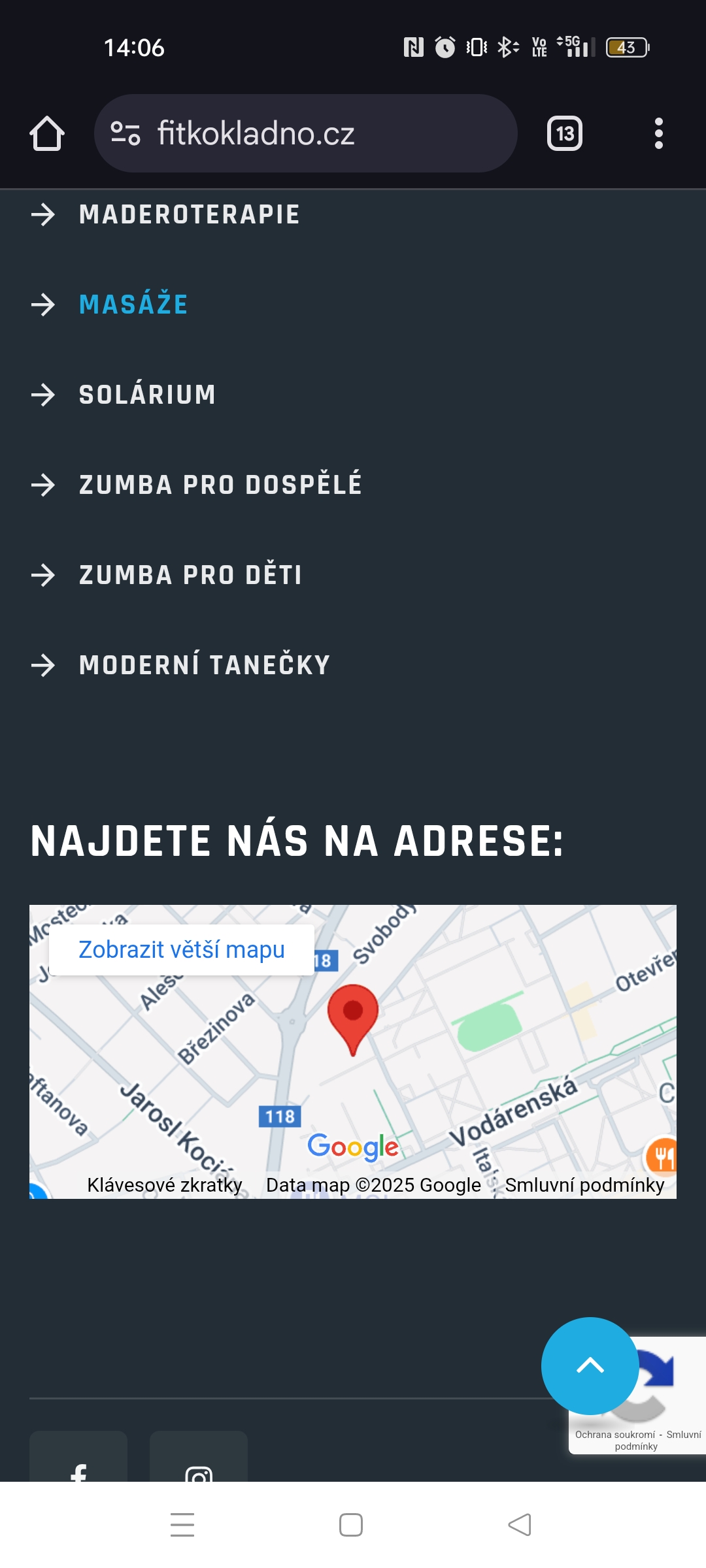Open the Maderoterapie link
Image resolution: width=706 pixels, height=1568 pixels.
[x=190, y=214]
